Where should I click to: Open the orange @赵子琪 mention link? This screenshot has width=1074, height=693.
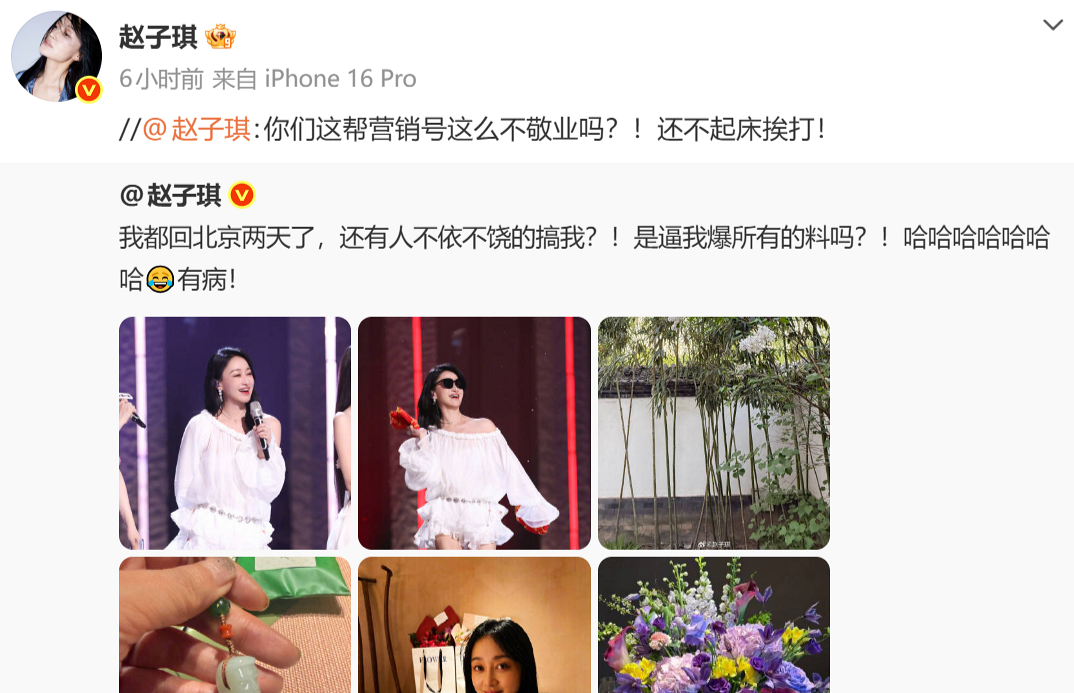click(197, 130)
